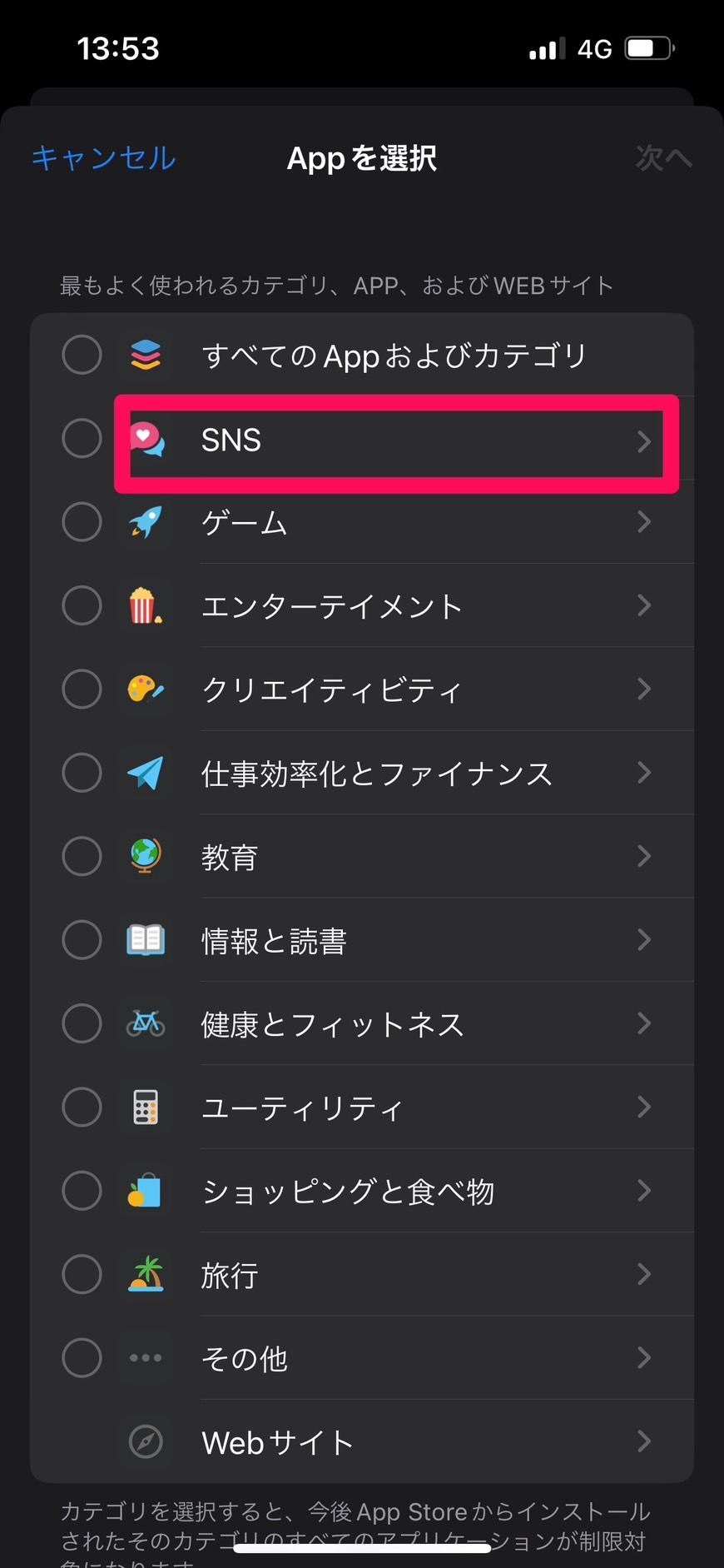This screenshot has height=1568, width=724.
Task: Select 健康とフィットネス radio button
Action: point(82,1023)
